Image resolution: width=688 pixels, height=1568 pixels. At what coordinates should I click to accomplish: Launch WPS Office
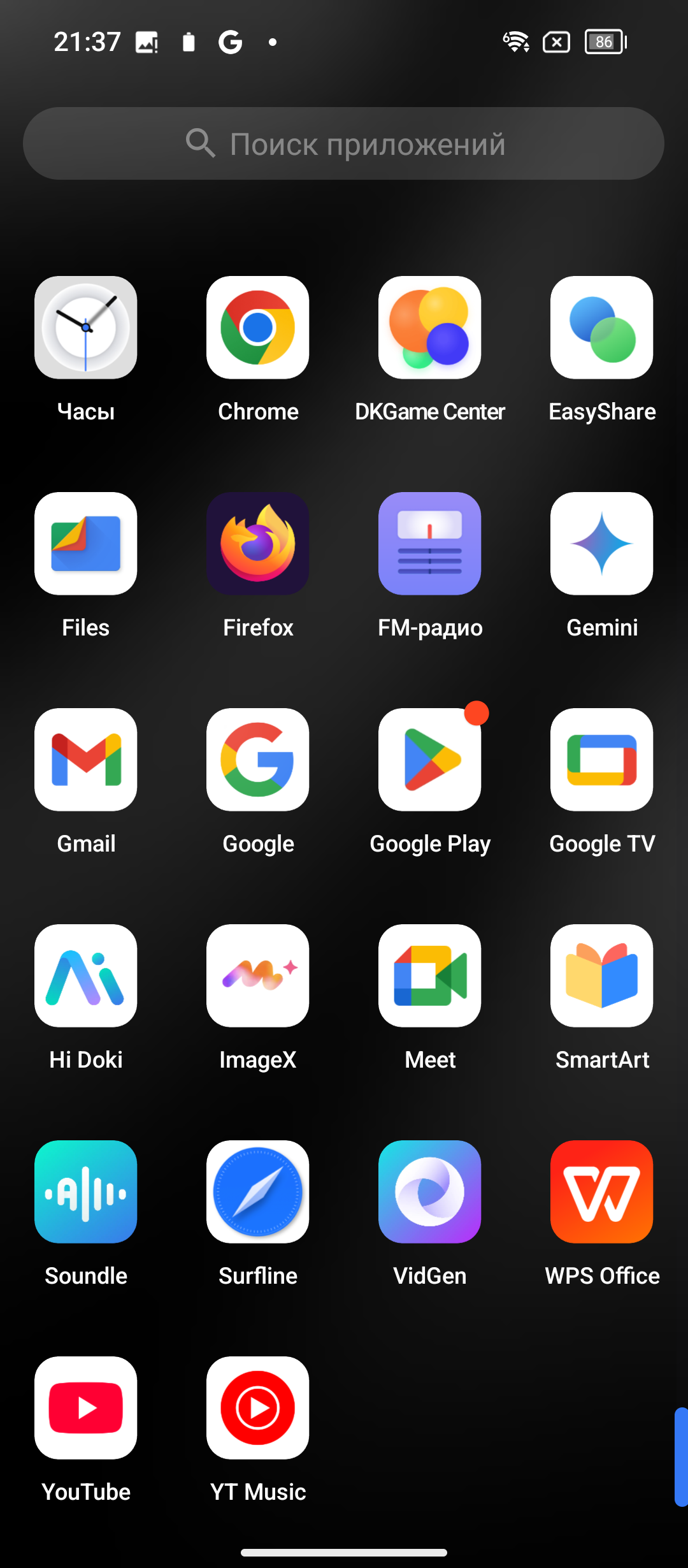click(x=602, y=1192)
